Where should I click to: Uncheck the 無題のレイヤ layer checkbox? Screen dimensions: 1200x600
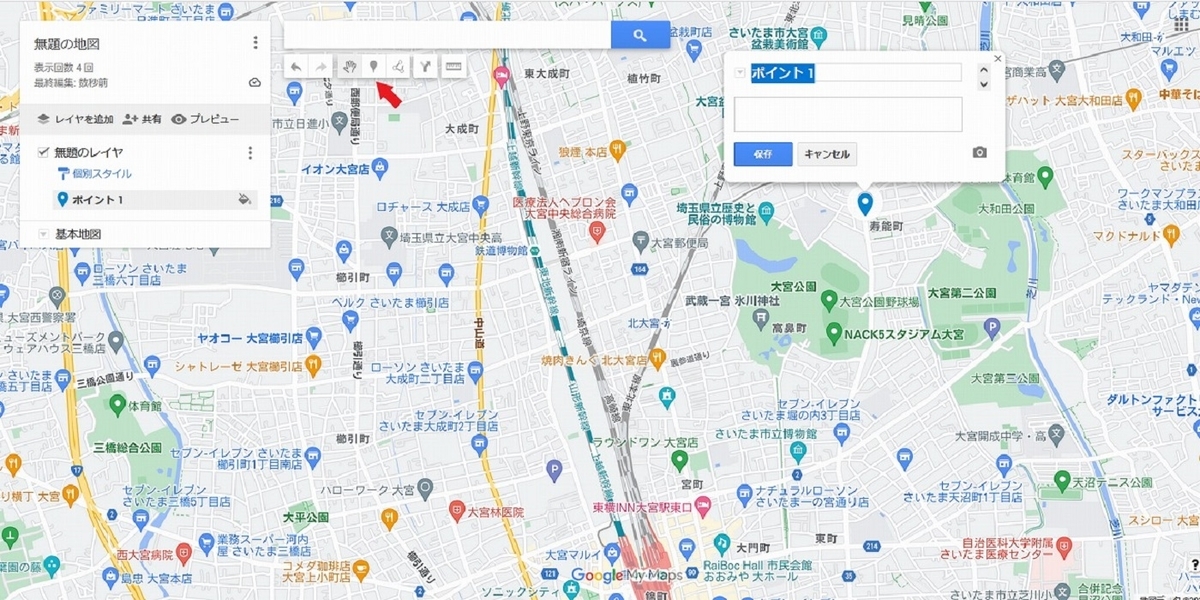pos(43,152)
